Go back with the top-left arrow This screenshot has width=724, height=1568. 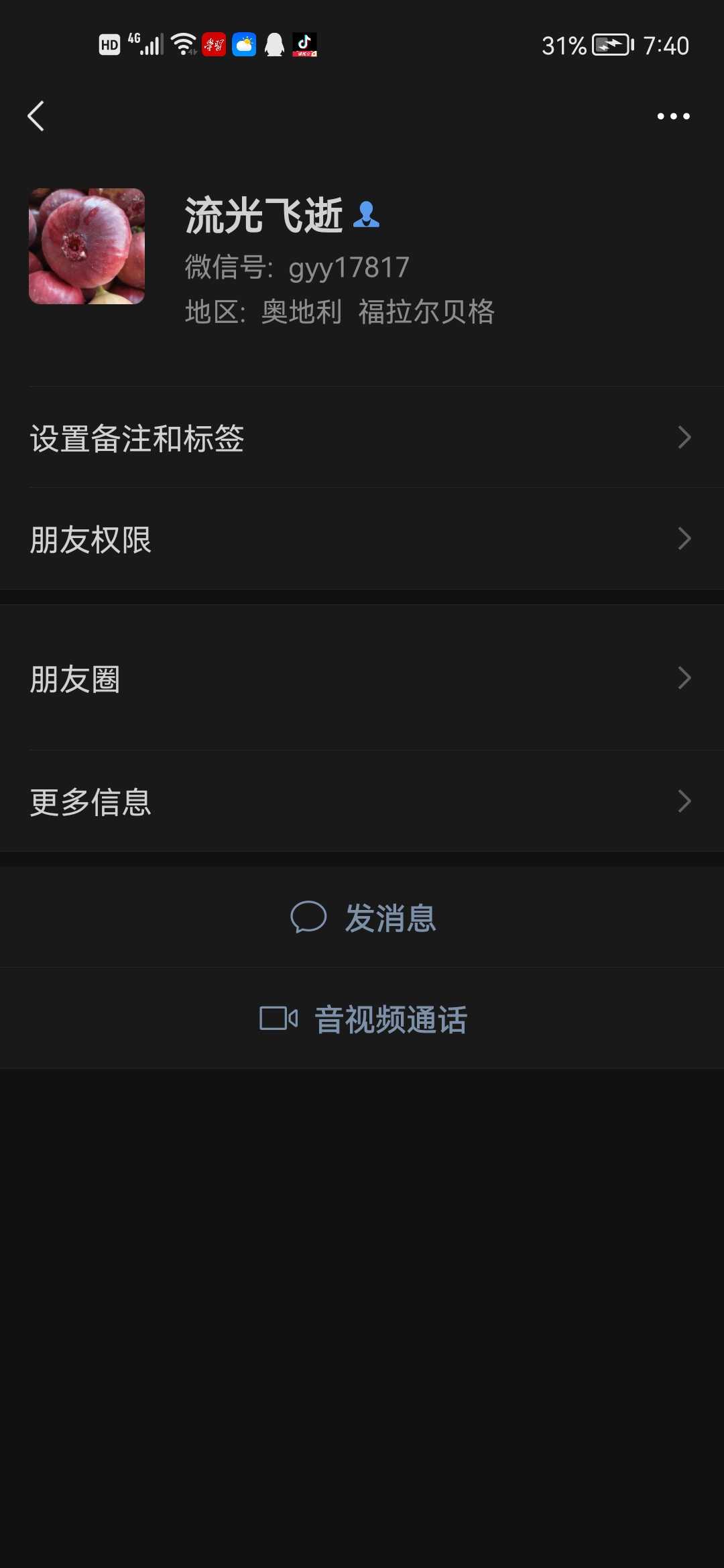click(36, 116)
